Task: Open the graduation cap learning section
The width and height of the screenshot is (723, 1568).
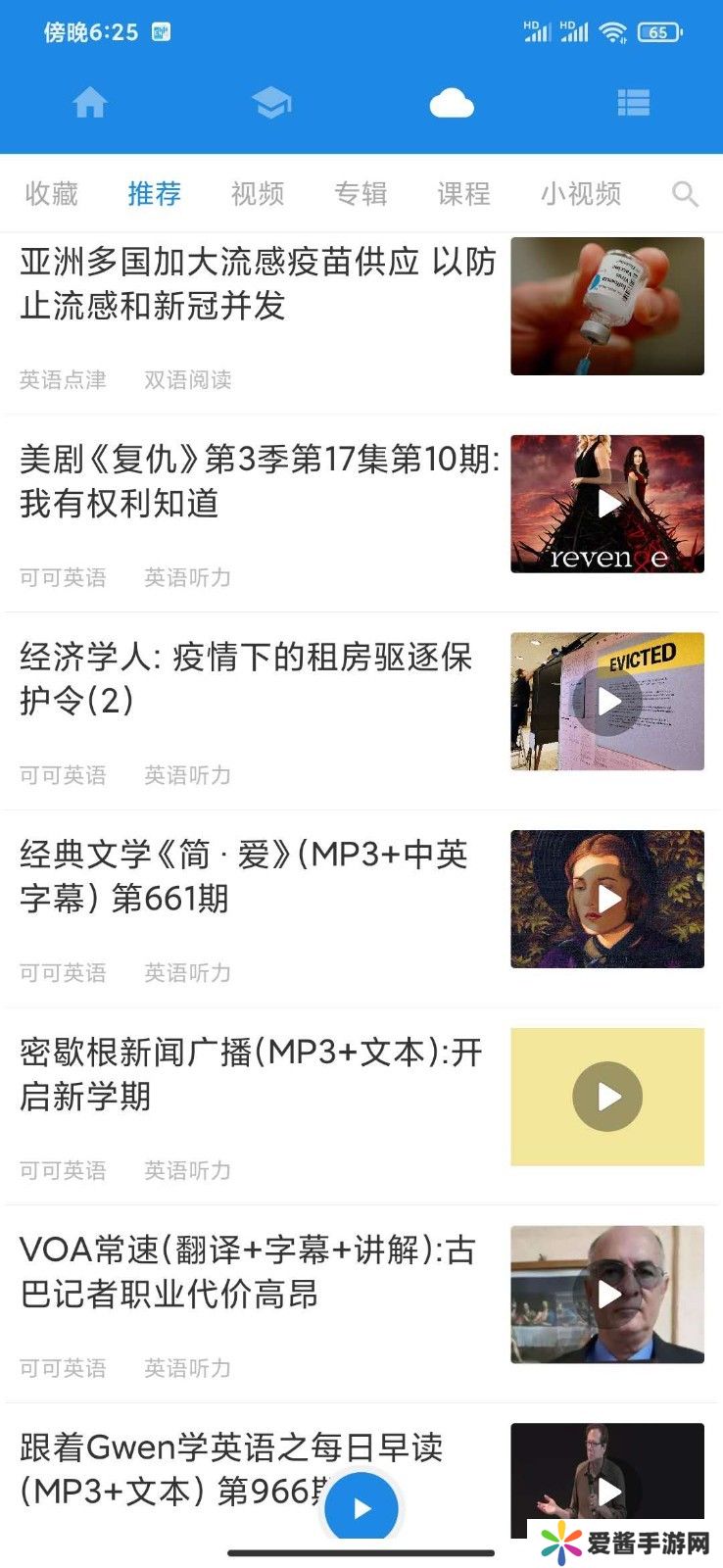Action: (x=271, y=102)
